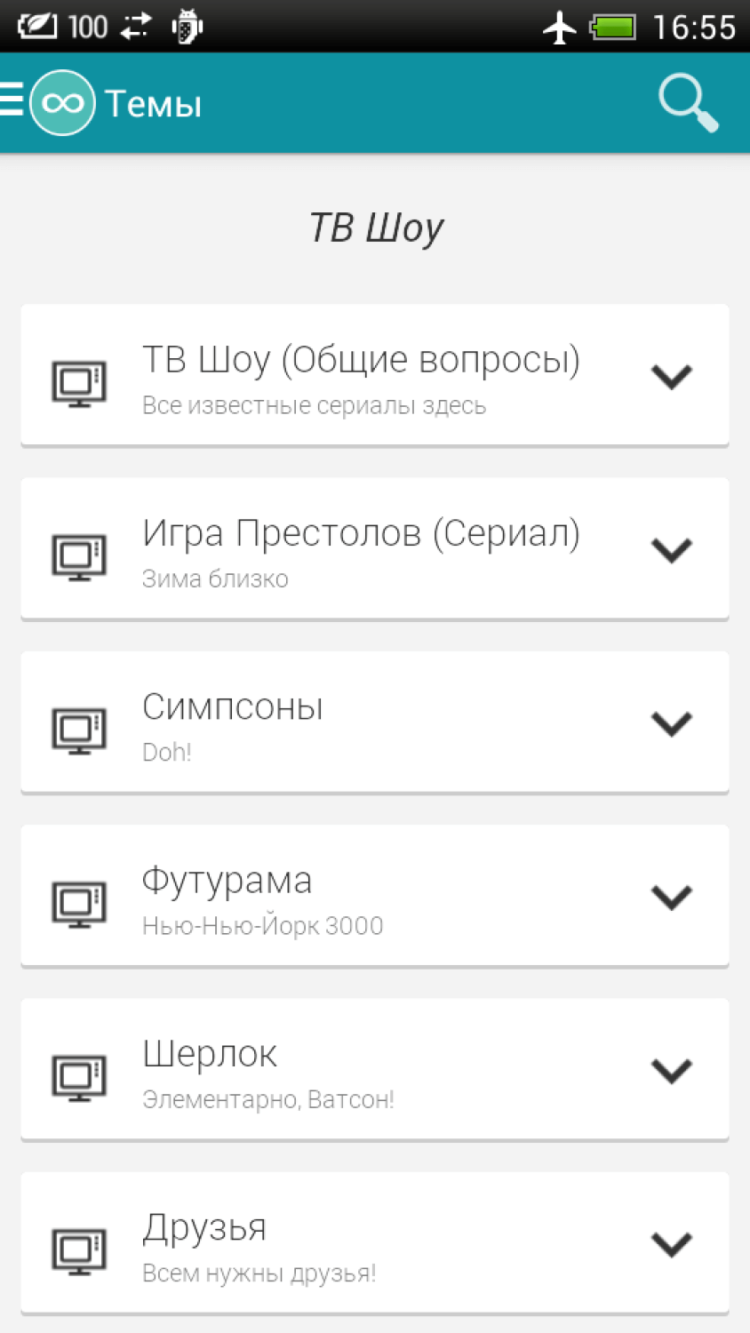Tap the TV icon next to Футурама
This screenshot has width=750, height=1333.
click(79, 896)
